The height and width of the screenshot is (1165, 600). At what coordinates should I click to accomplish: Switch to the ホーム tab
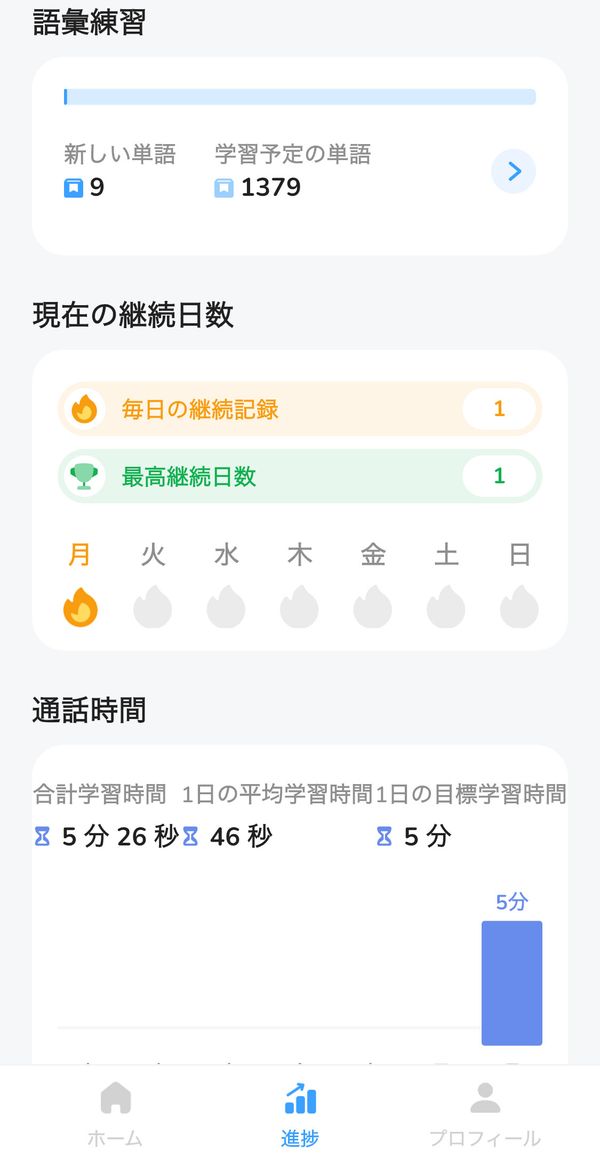[x=115, y=1114]
